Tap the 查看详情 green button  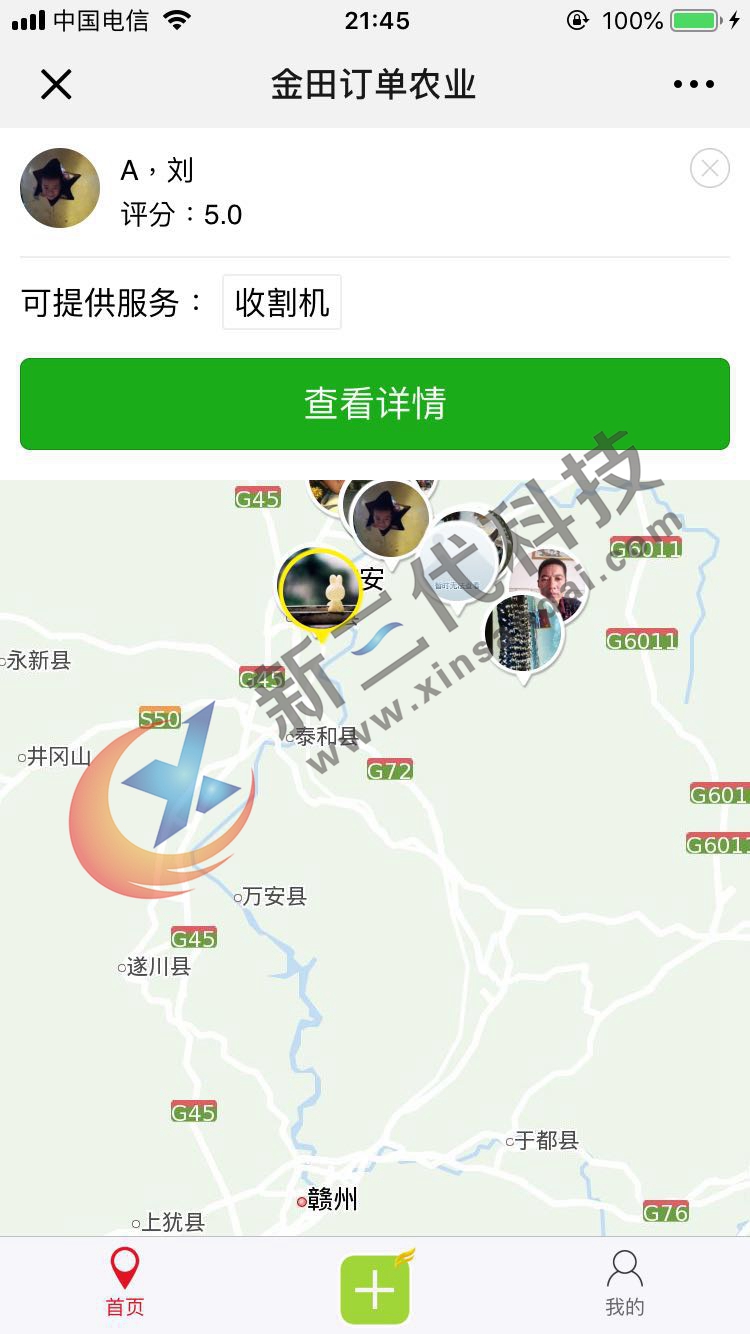tap(375, 404)
